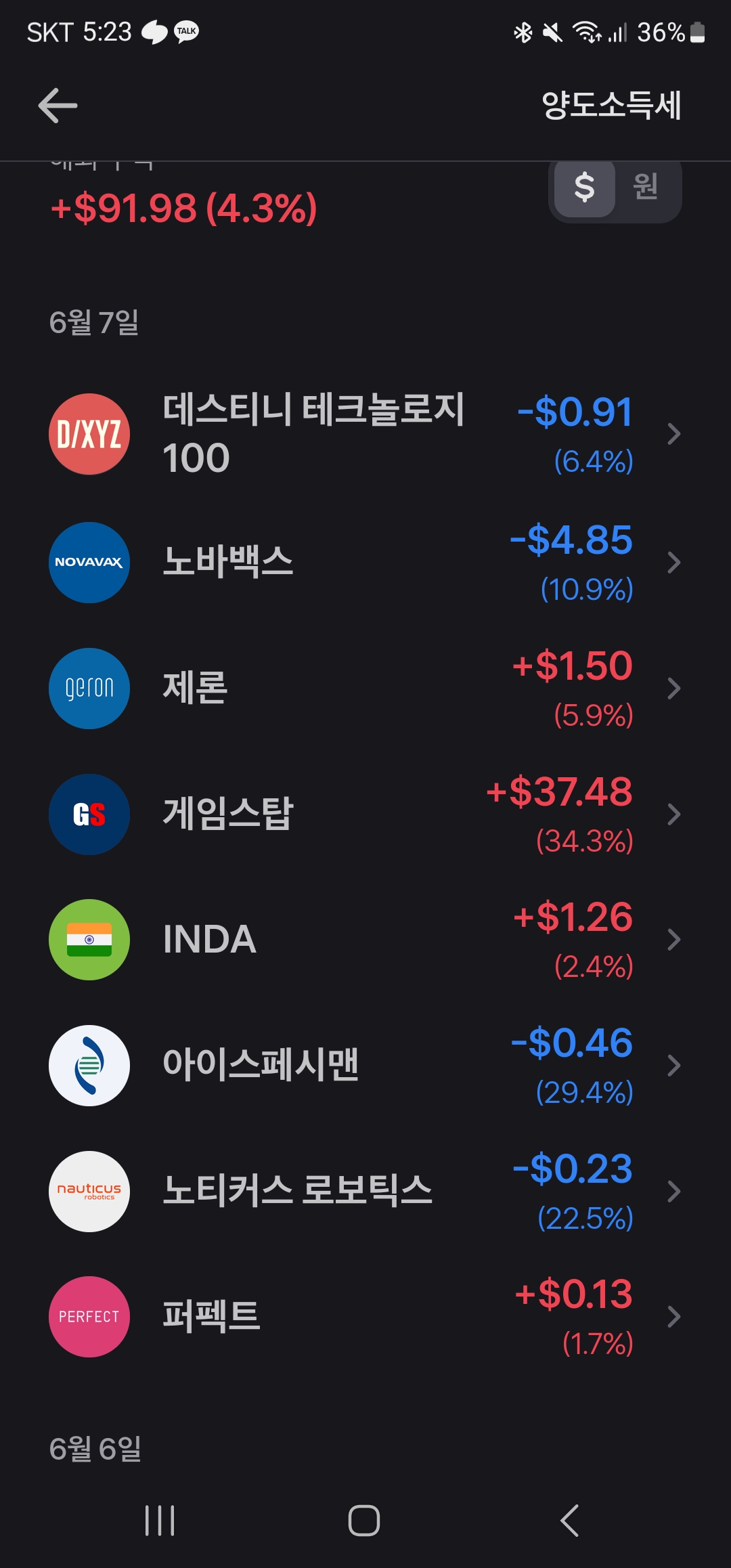Select the $ currency option

coord(585,187)
